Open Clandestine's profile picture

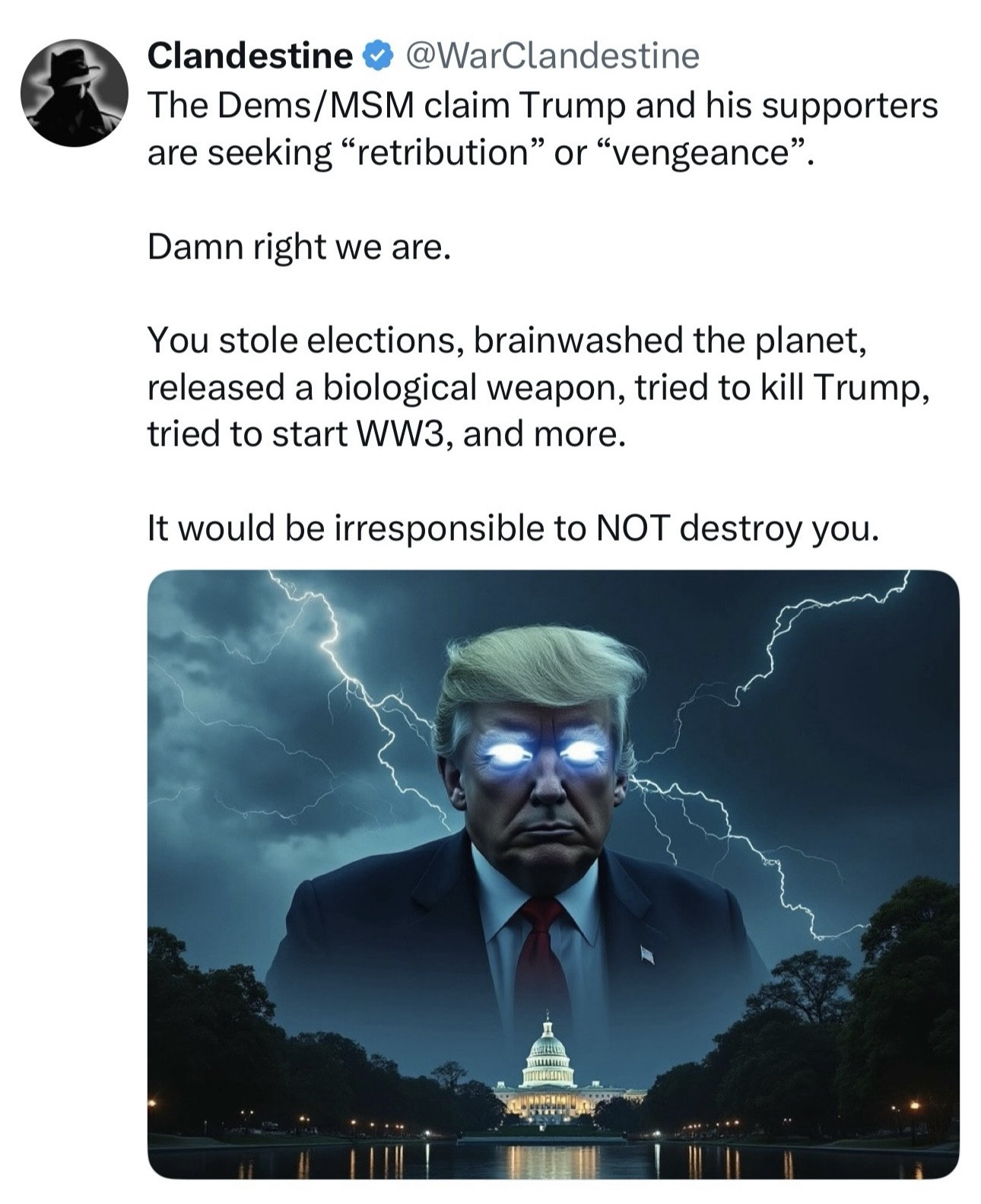coord(74,93)
